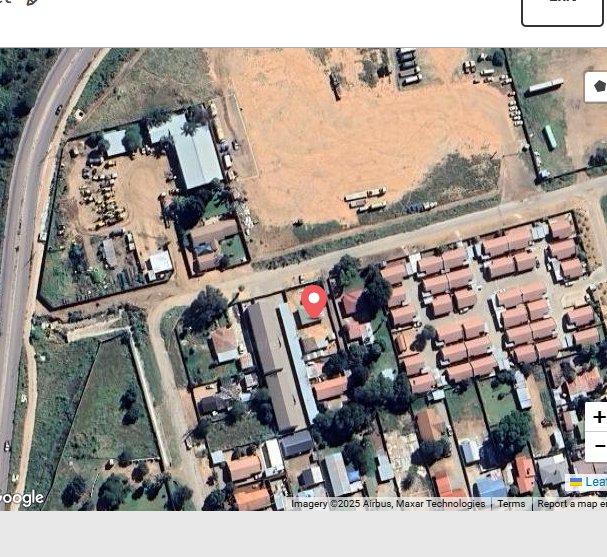Open the Leaflet attribution link
The image size is (607, 557).
click(594, 482)
